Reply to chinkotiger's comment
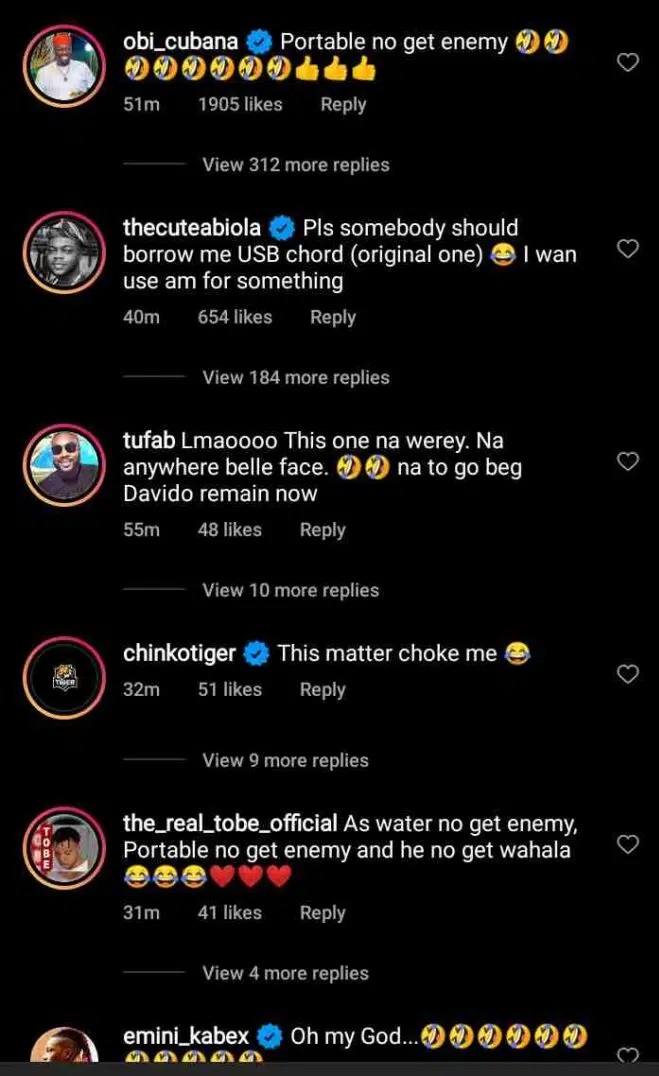Viewport: 659px width, 1076px height. [x=322, y=689]
